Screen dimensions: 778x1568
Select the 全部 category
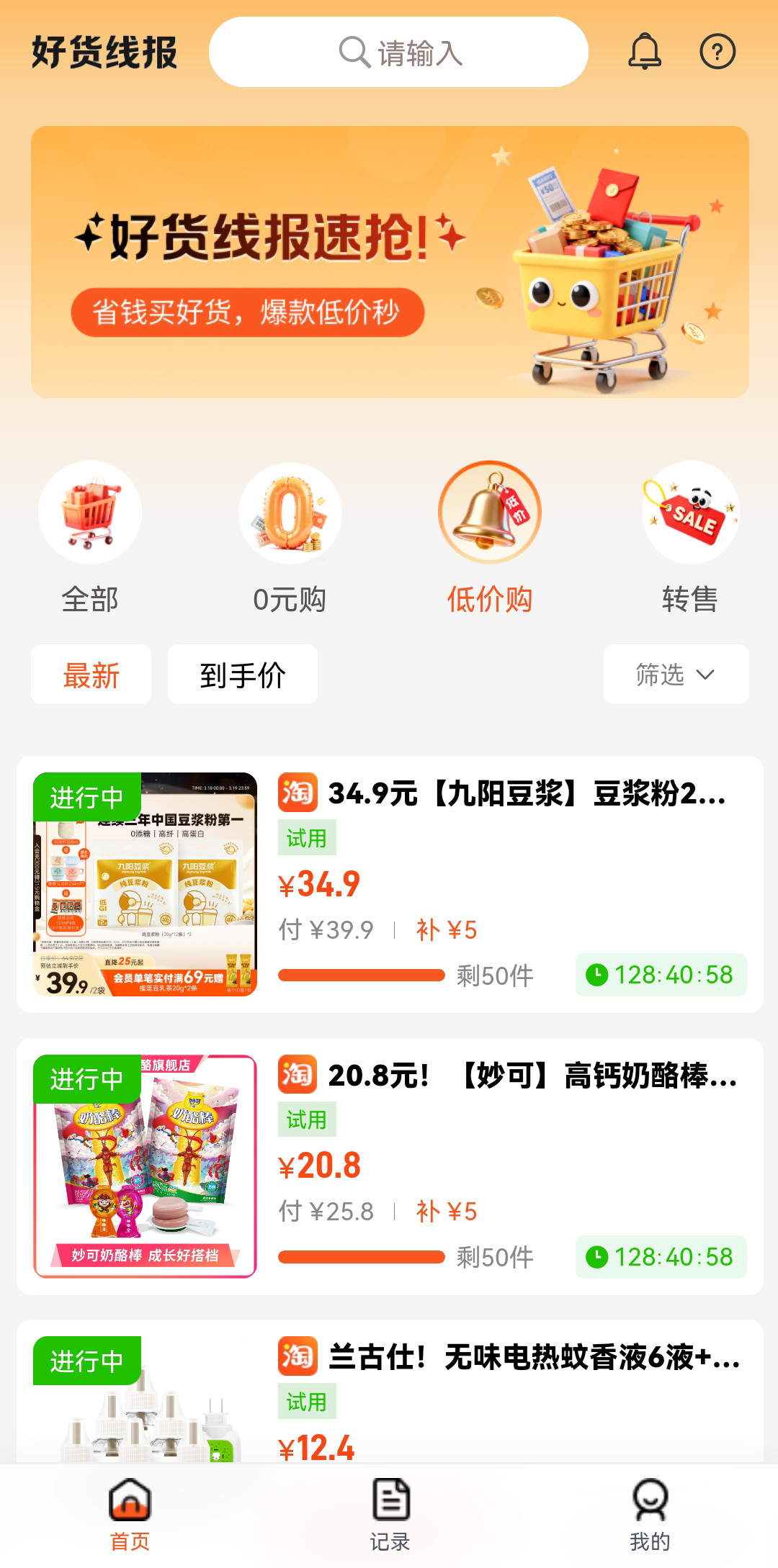pos(90,537)
